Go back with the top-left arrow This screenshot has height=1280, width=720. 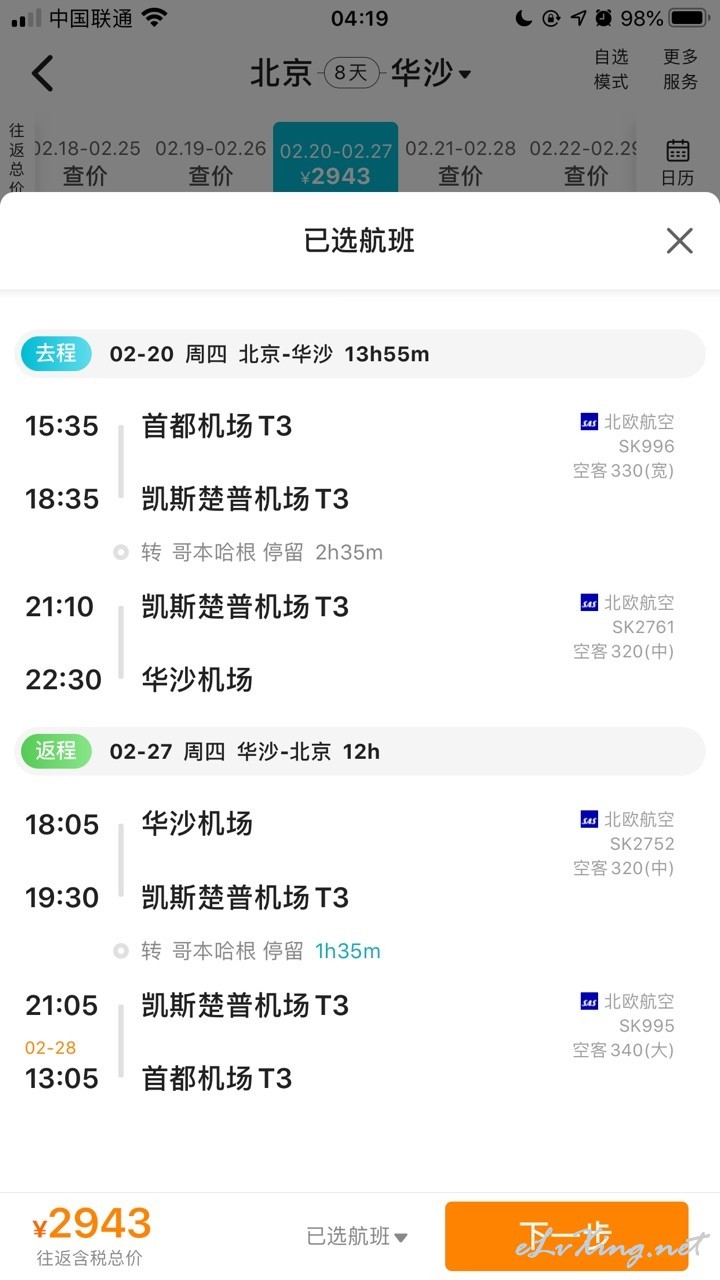coord(42,73)
